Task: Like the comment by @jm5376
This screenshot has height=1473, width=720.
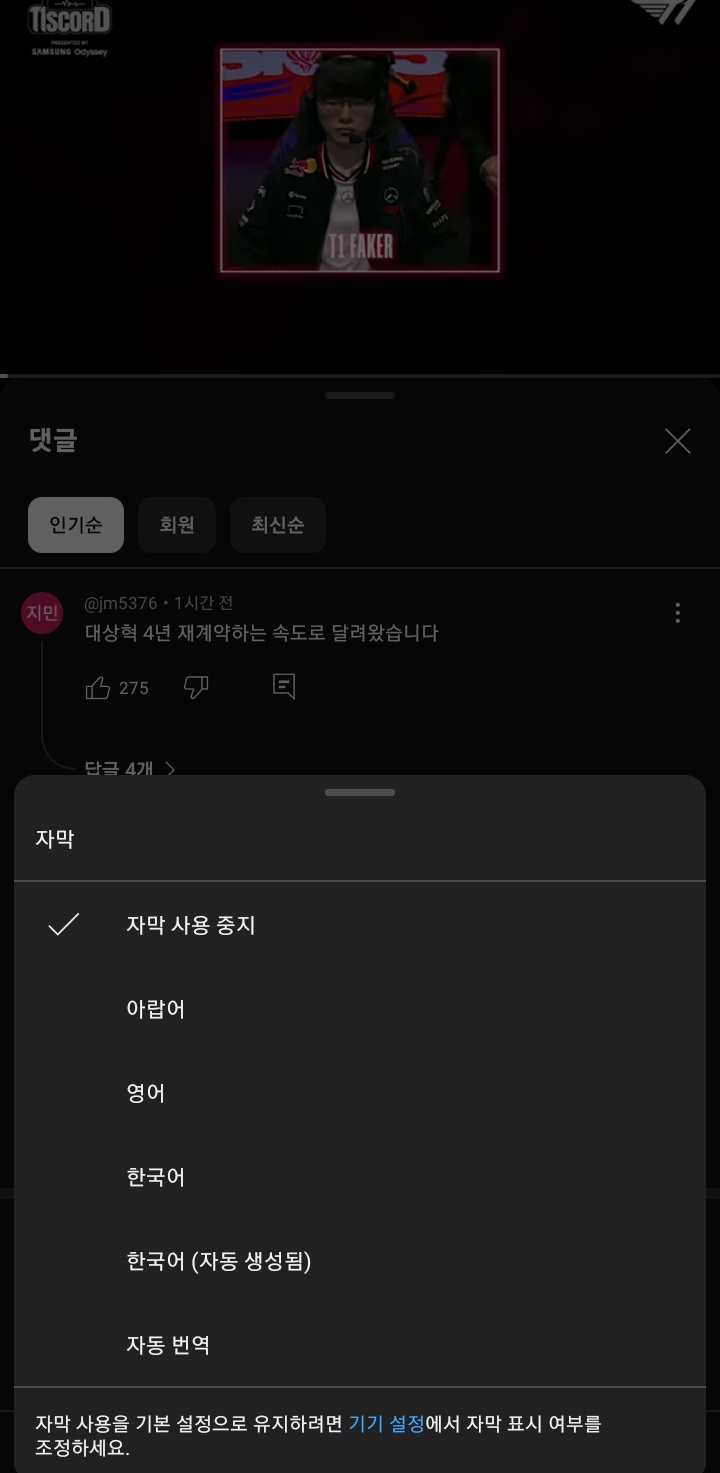Action: coord(98,688)
